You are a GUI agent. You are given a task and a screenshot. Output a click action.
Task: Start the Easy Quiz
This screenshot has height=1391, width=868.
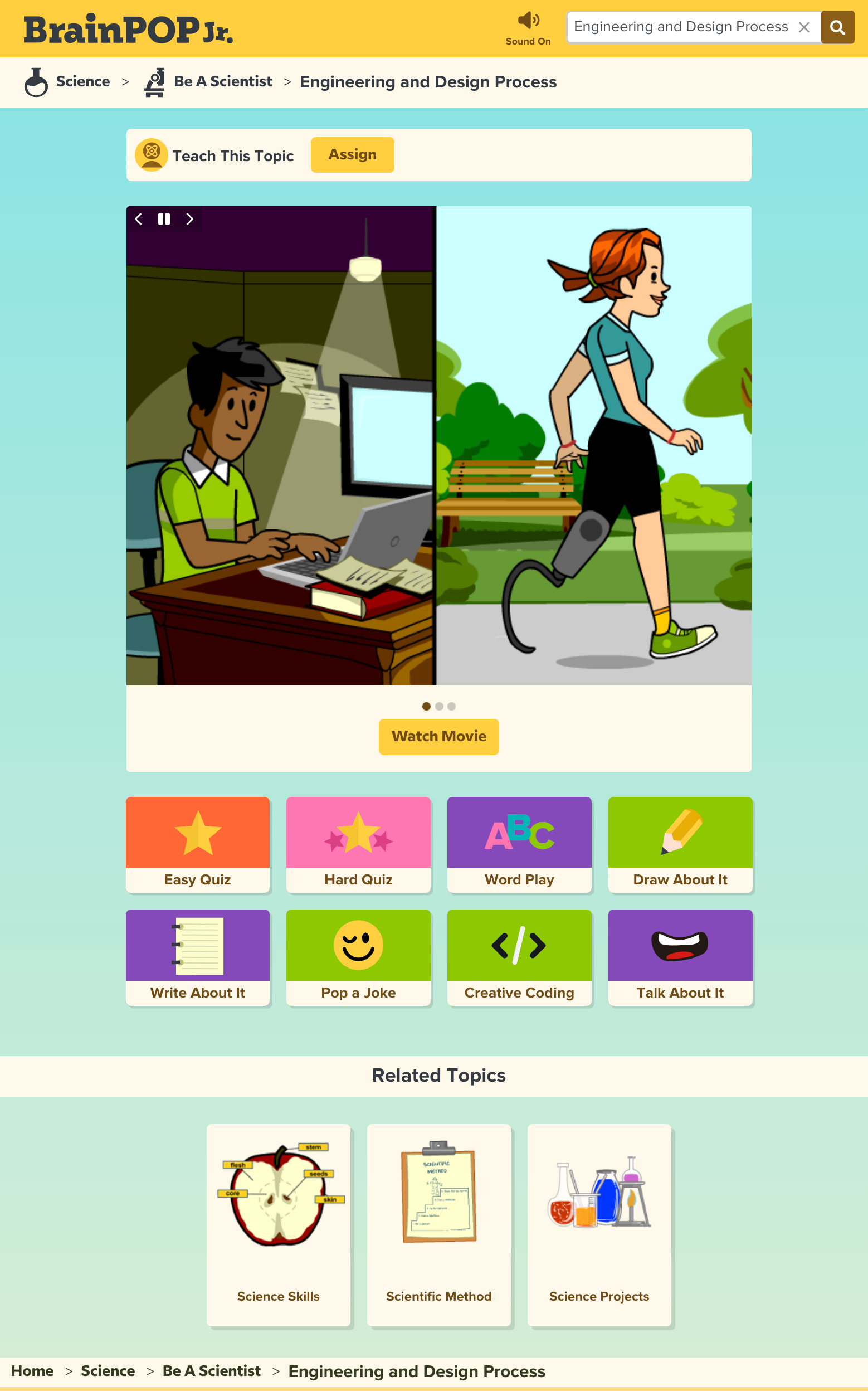(x=197, y=844)
